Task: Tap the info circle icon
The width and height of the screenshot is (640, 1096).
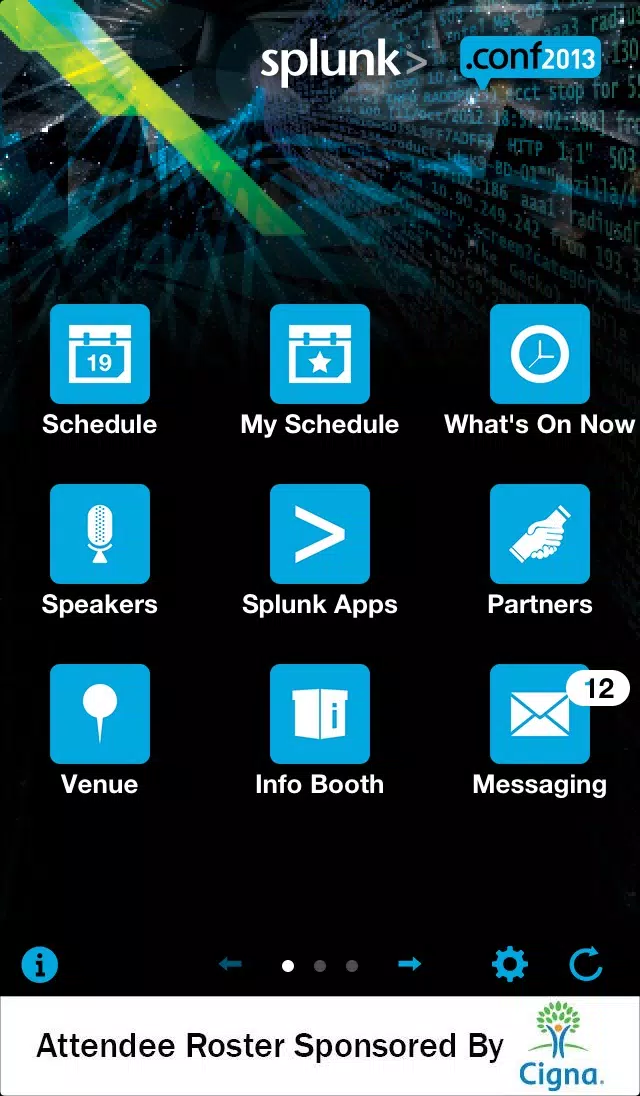Action: [40, 965]
